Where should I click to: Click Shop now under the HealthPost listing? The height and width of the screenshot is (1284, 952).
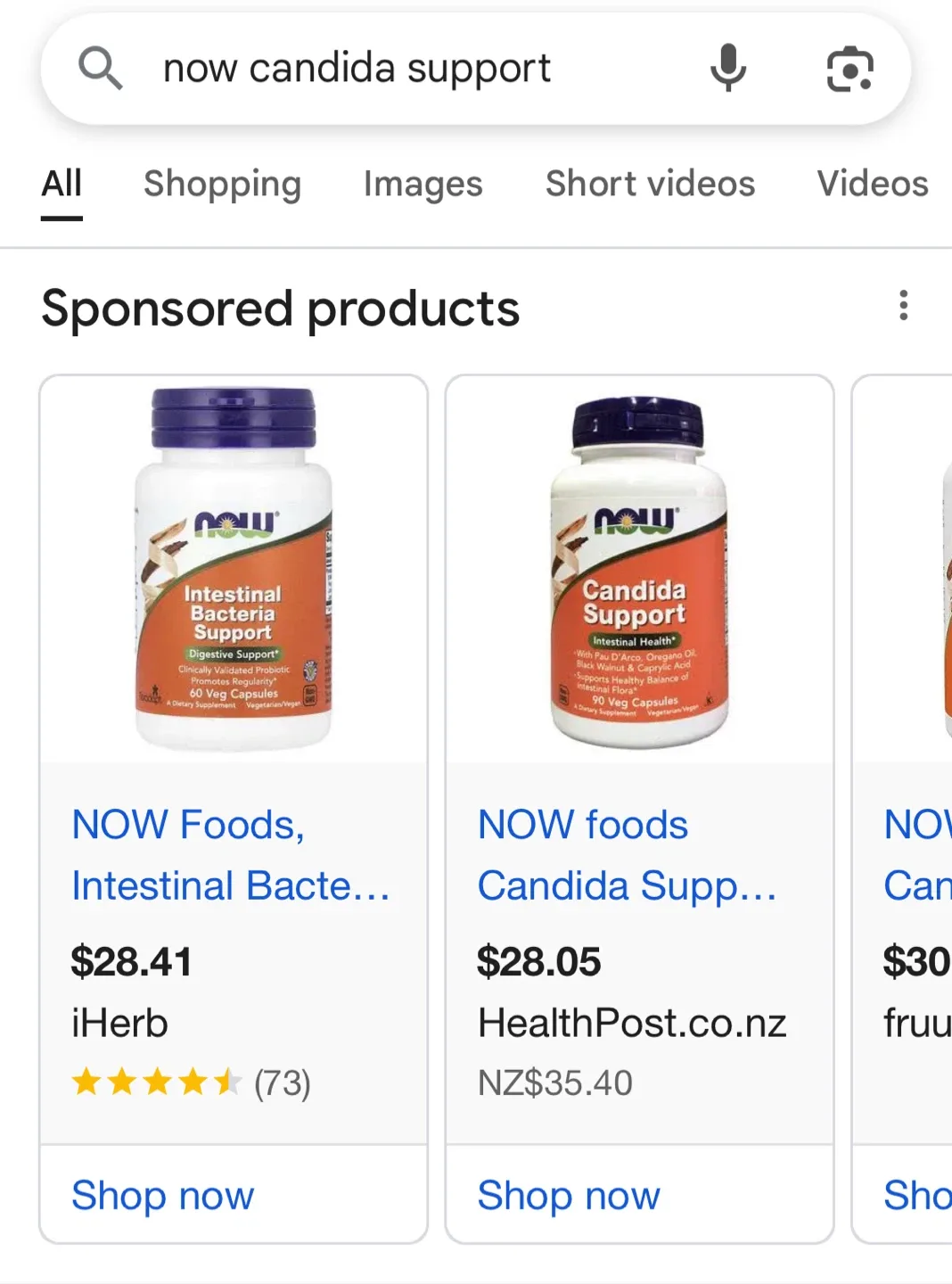[570, 1195]
